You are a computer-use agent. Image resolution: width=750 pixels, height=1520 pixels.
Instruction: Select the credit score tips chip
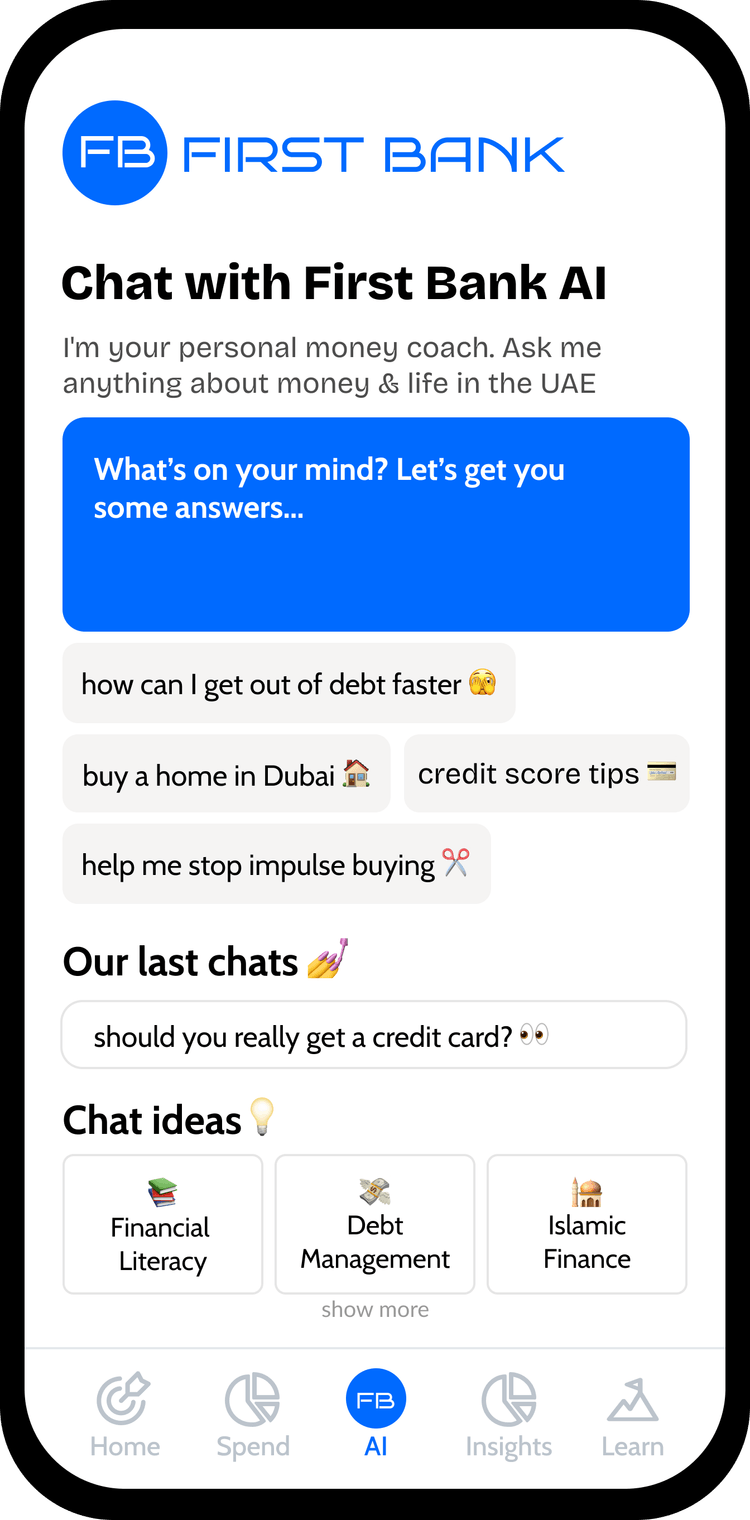coord(546,773)
